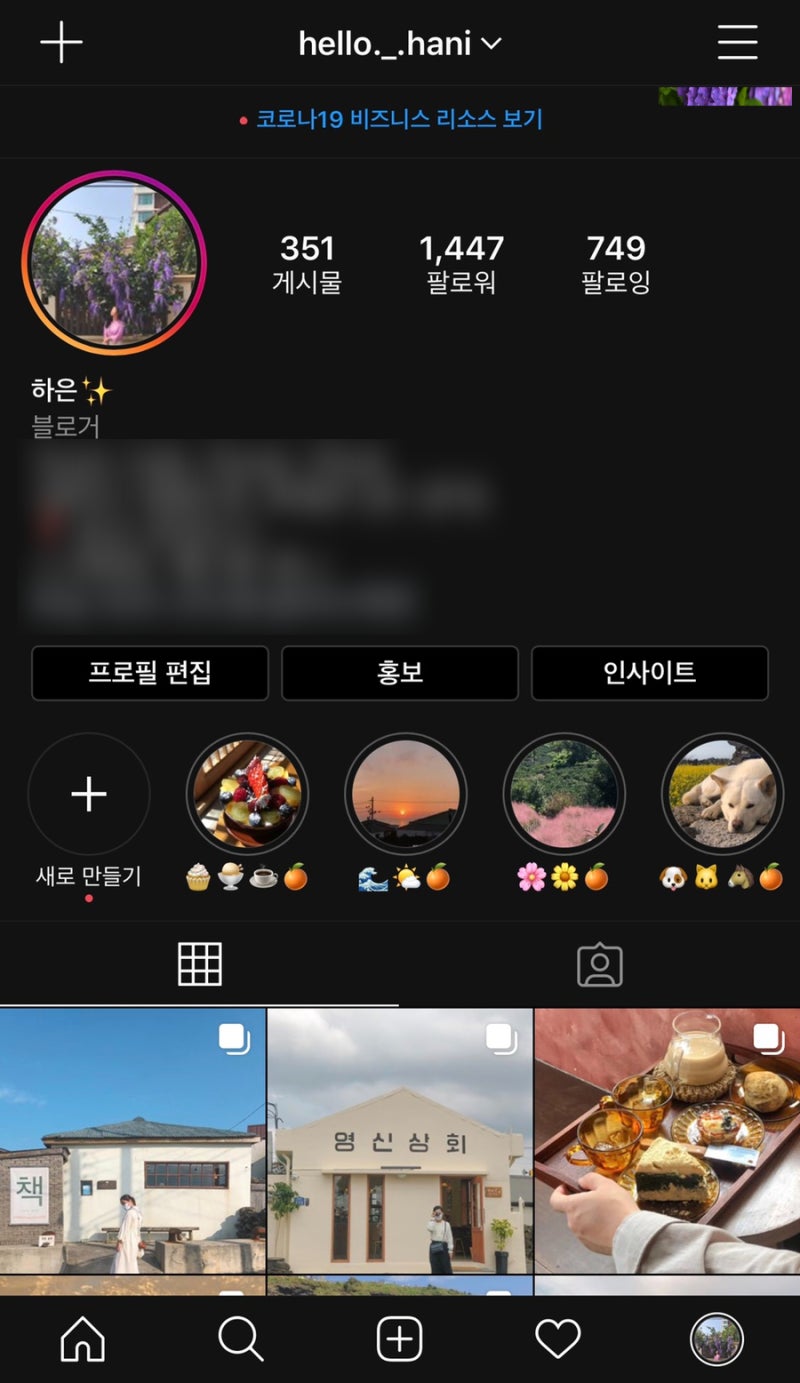The image size is (800, 1383).
Task: Open the 🐶🐱🐴🍊 story highlight
Action: tap(721, 793)
